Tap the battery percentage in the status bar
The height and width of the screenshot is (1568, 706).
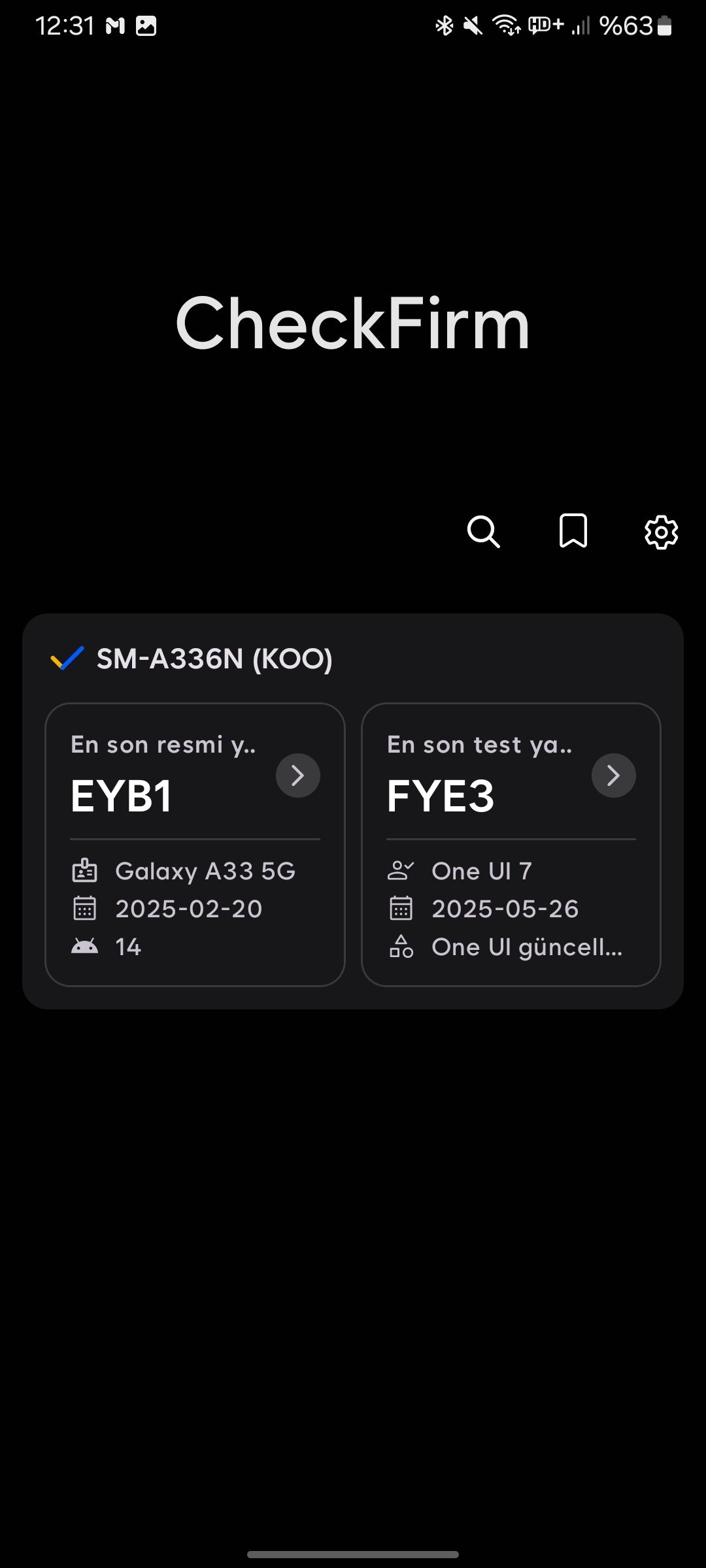tap(628, 26)
